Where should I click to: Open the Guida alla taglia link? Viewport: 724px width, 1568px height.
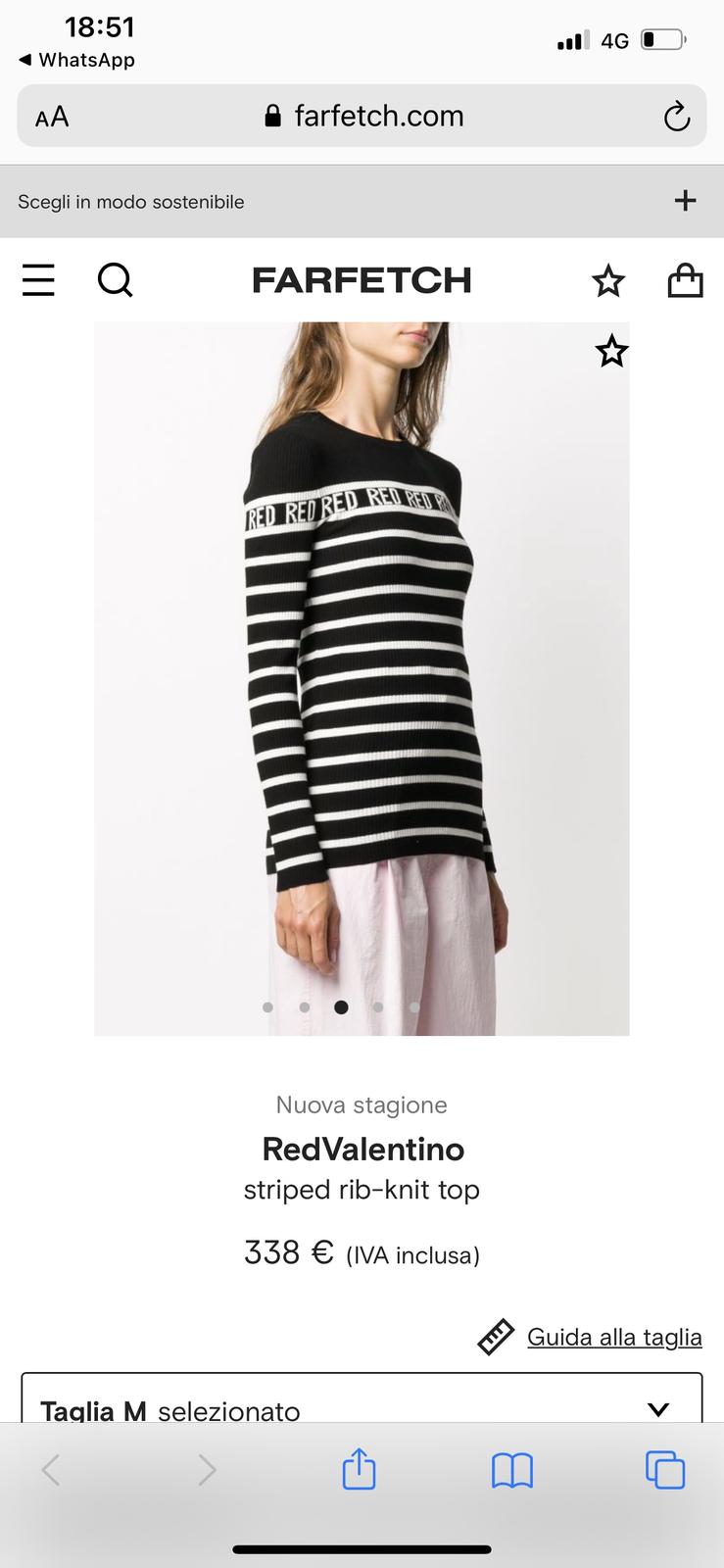[613, 1337]
